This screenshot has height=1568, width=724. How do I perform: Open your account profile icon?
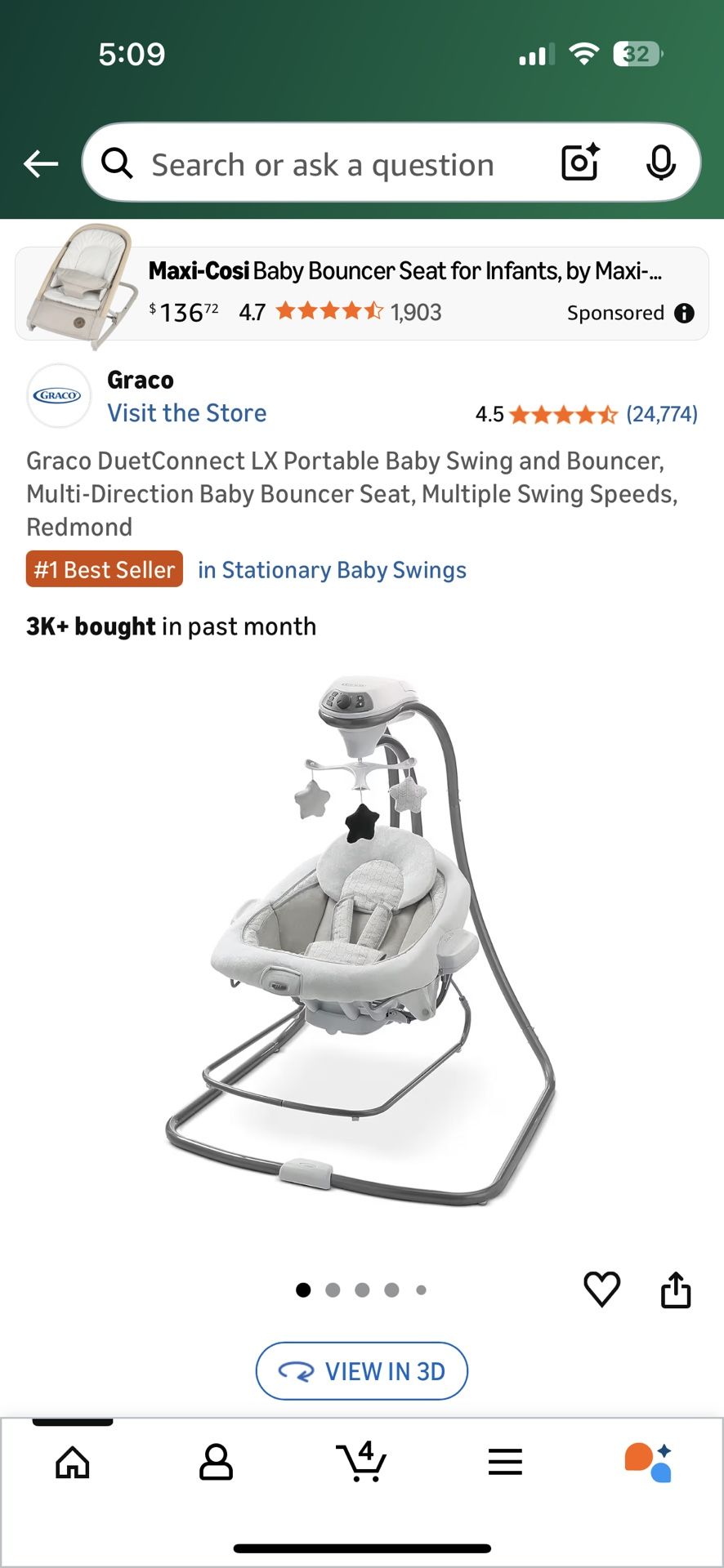(217, 1462)
